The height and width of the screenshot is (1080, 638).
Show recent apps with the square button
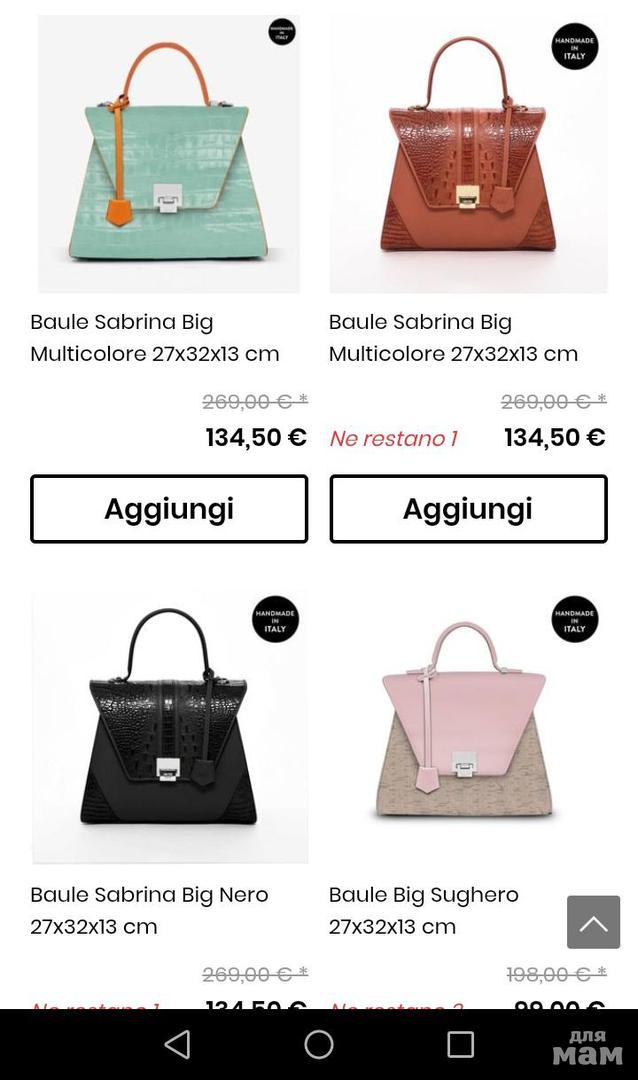tap(460, 1044)
